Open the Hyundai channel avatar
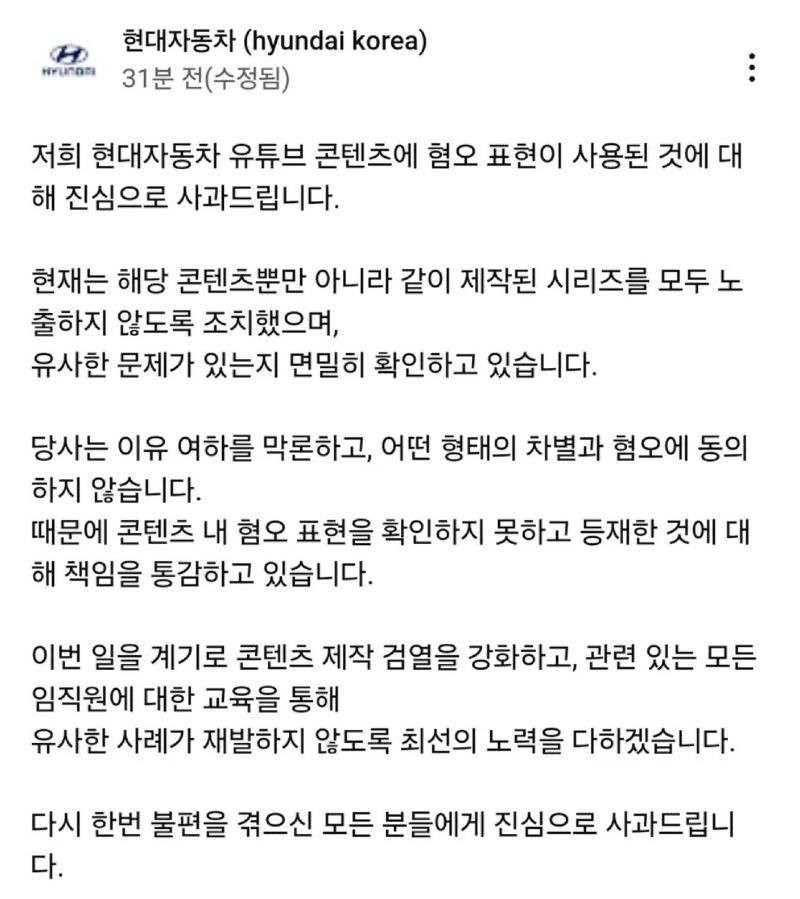 click(x=68, y=60)
